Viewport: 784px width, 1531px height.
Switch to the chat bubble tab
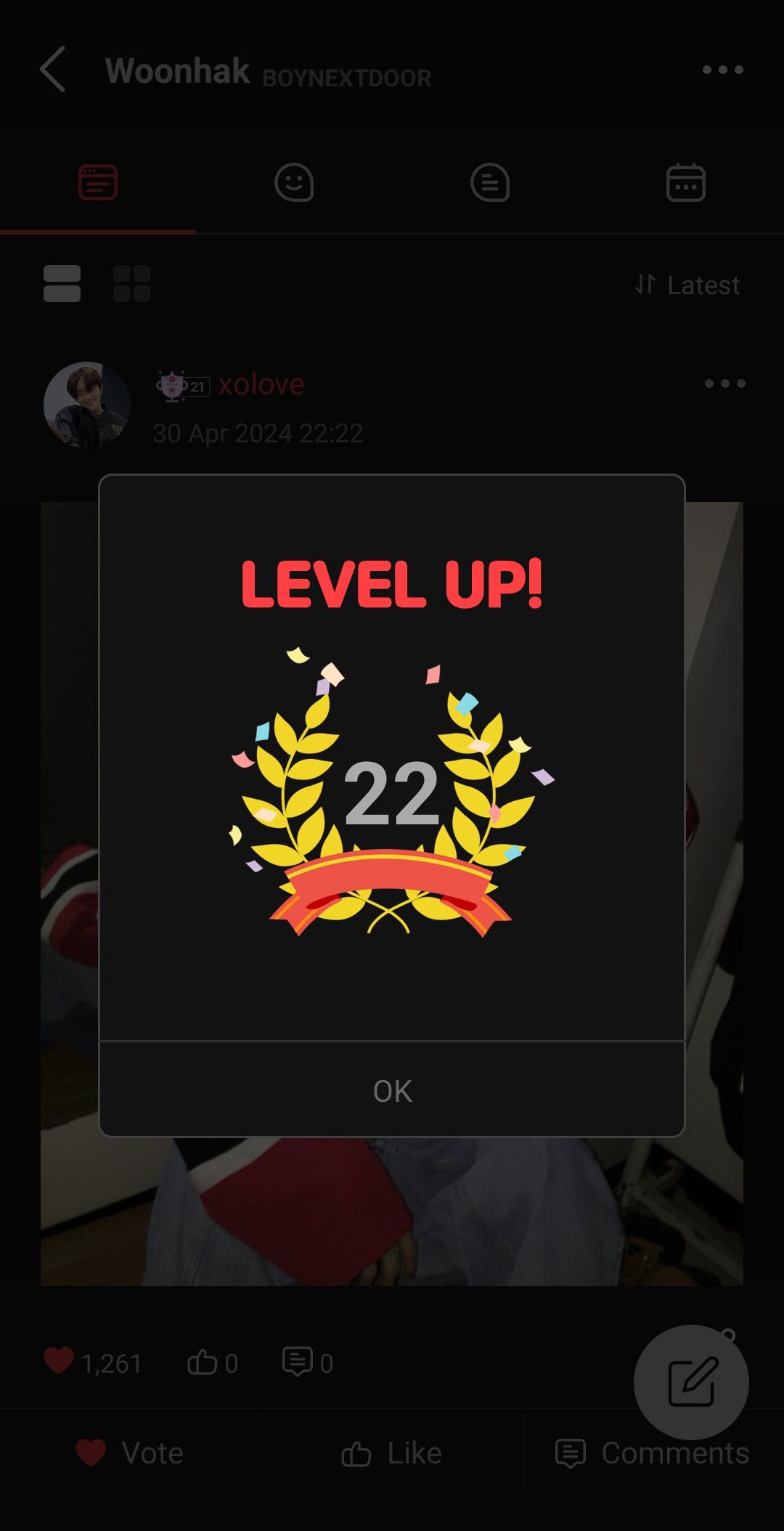(x=490, y=182)
